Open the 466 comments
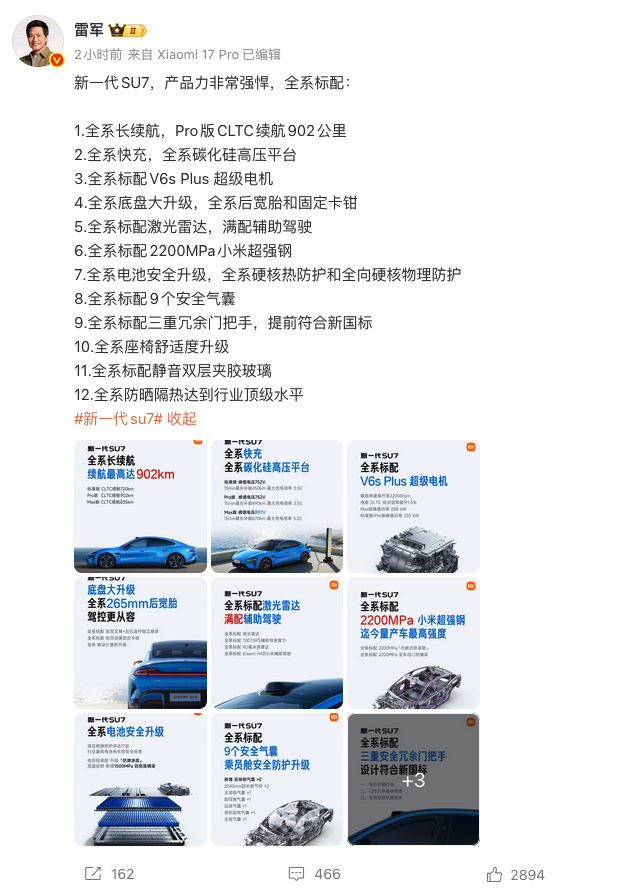Screen dimensions: 631x889 315,874
